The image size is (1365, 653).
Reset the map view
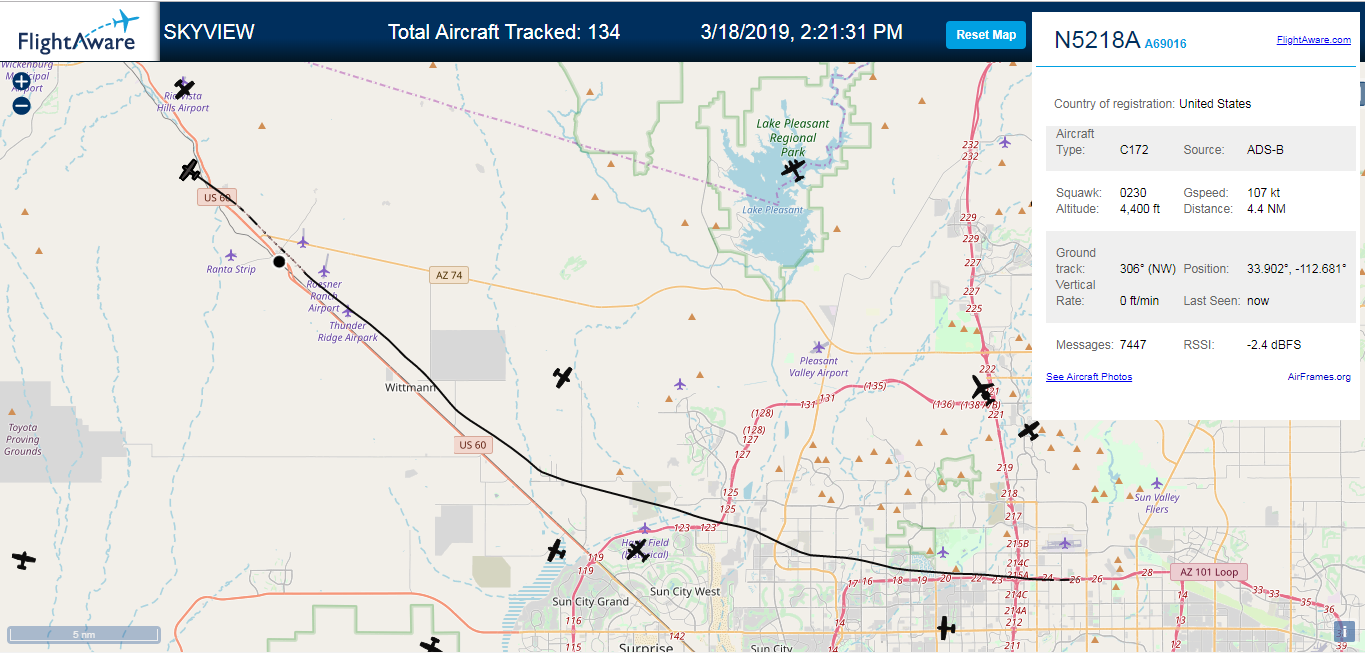coord(986,35)
